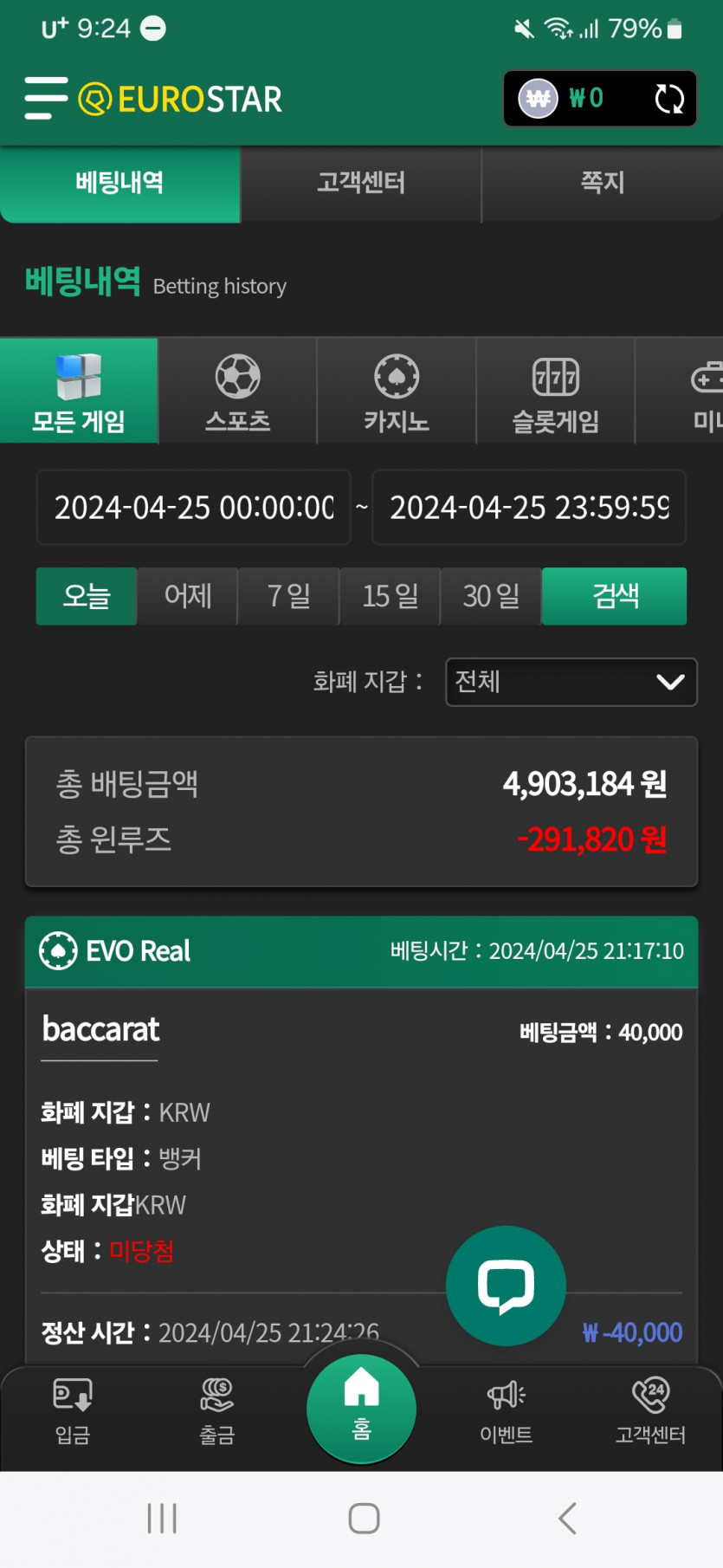Filter betting history by 스포츠
The image size is (723, 1568).
pyautogui.click(x=237, y=392)
